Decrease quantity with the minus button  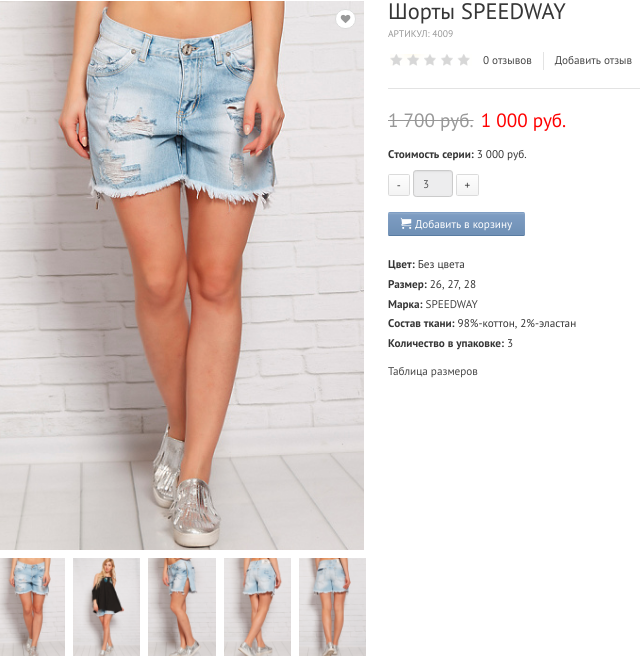pyautogui.click(x=398, y=185)
